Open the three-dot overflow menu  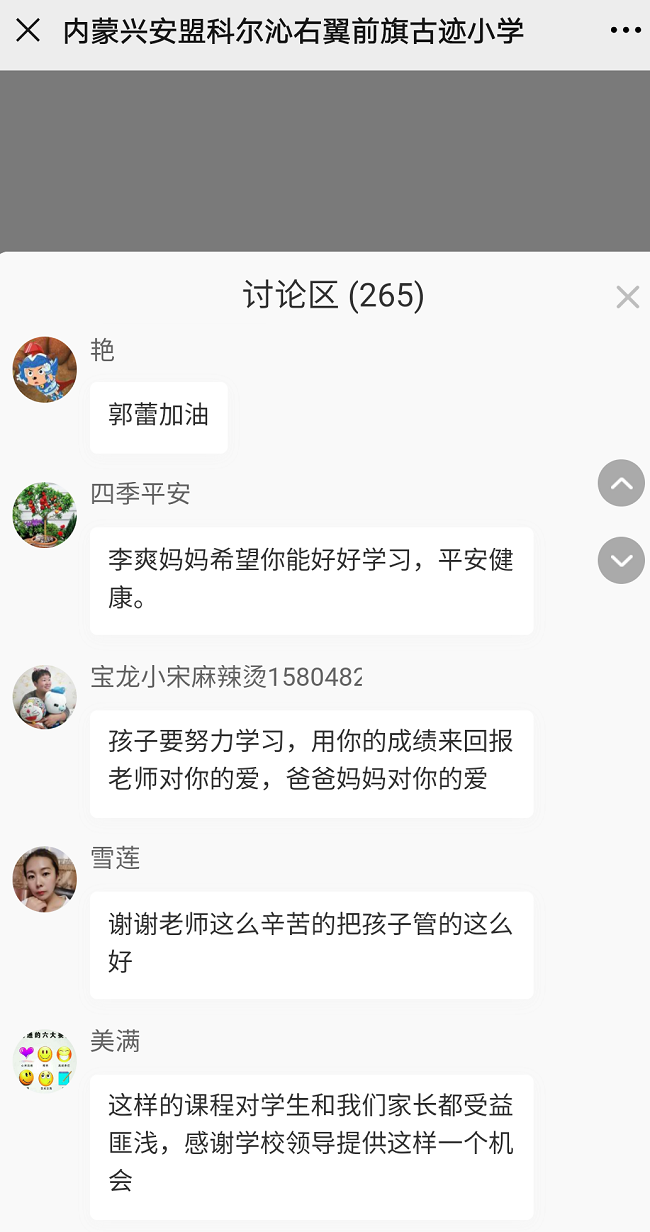coord(625,31)
